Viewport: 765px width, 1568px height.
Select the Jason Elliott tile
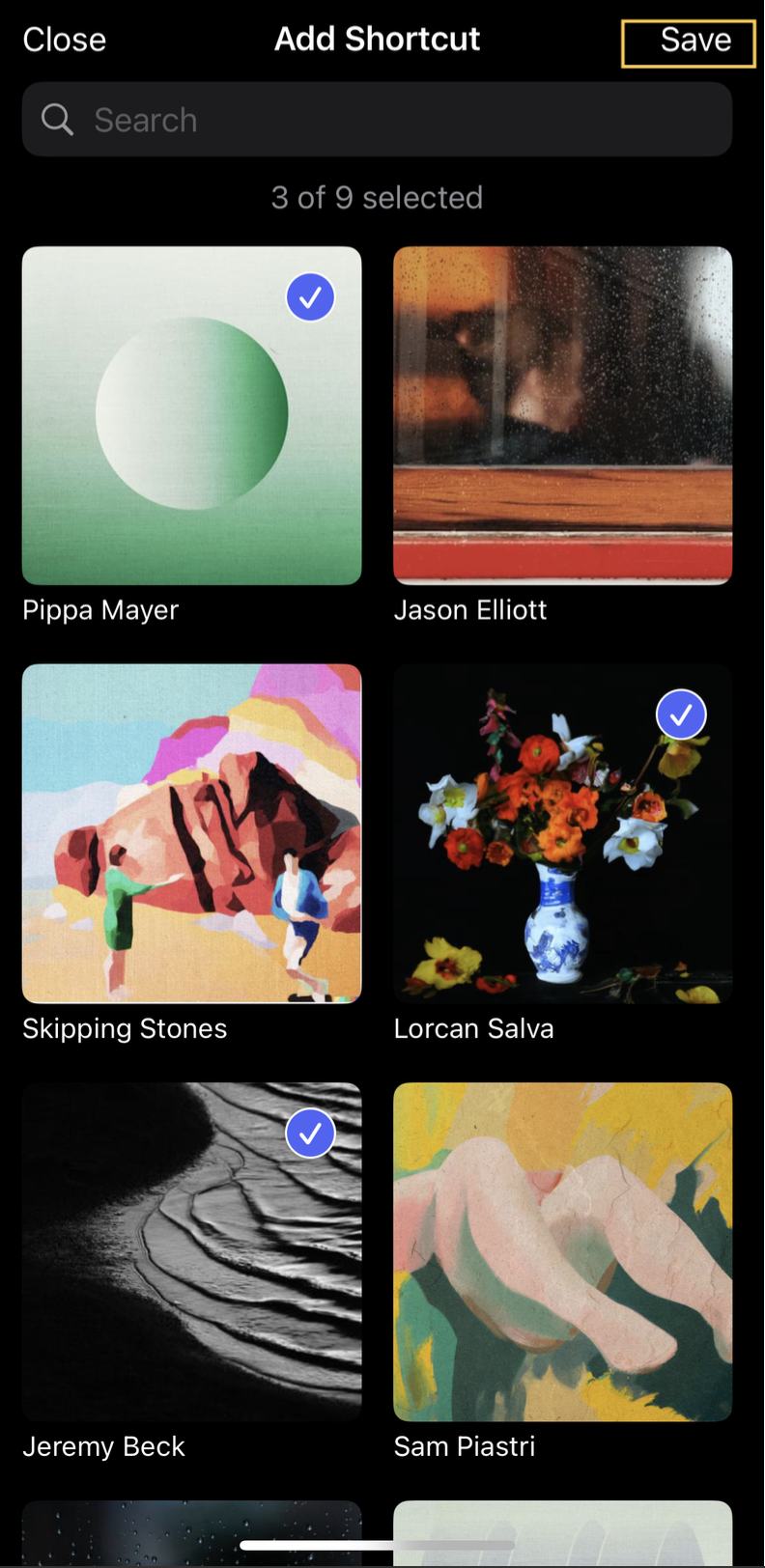click(x=562, y=415)
